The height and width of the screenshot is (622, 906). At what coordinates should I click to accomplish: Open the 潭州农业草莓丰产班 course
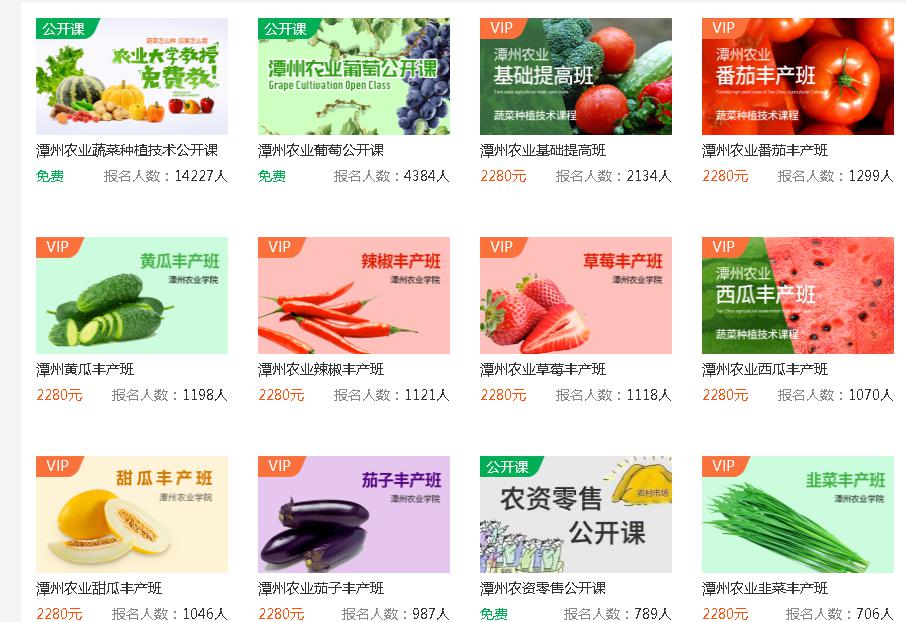575,296
